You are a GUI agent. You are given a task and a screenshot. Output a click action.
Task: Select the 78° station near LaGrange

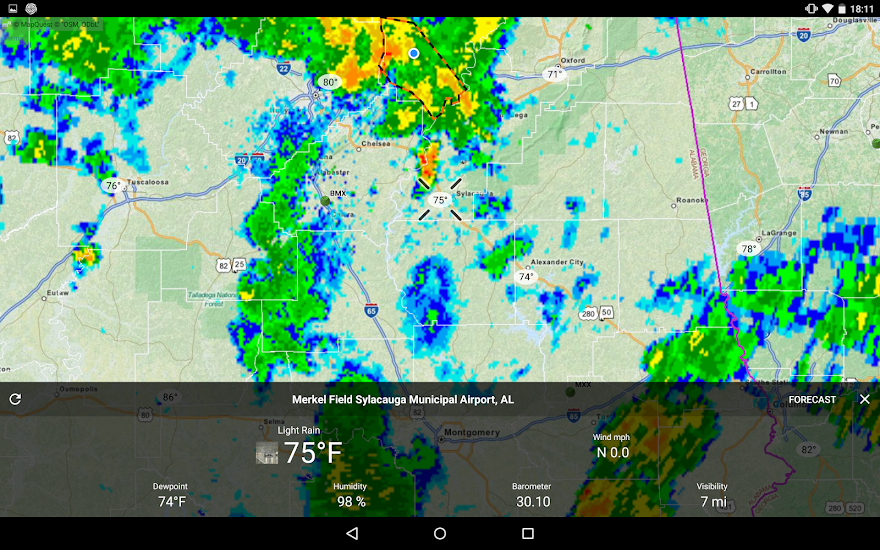(x=748, y=249)
